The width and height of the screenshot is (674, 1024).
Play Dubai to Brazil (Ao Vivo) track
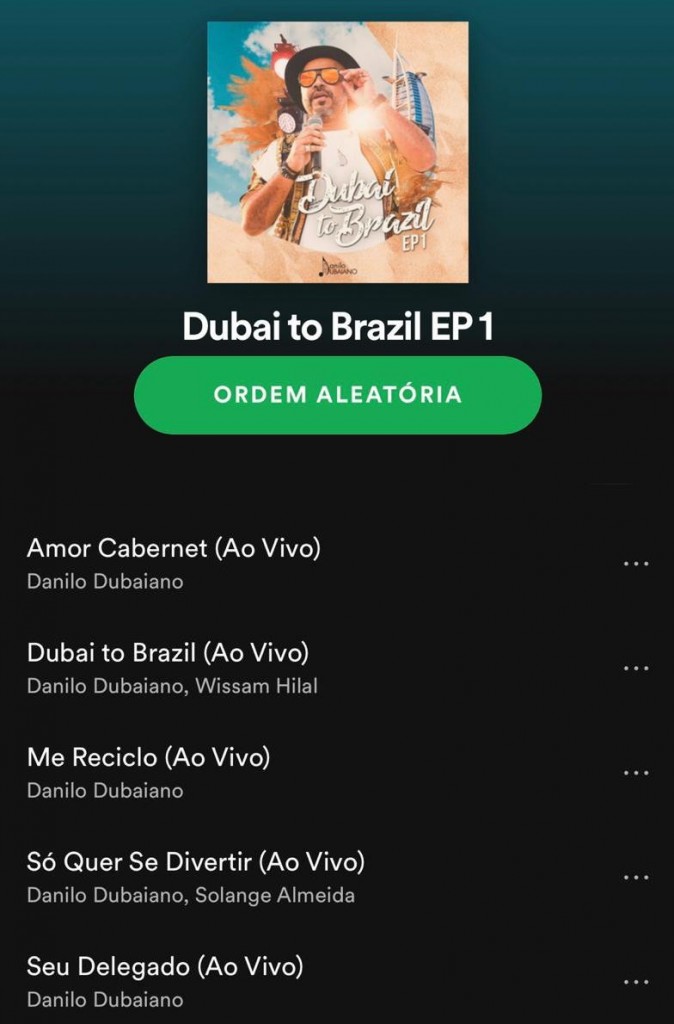[168, 653]
